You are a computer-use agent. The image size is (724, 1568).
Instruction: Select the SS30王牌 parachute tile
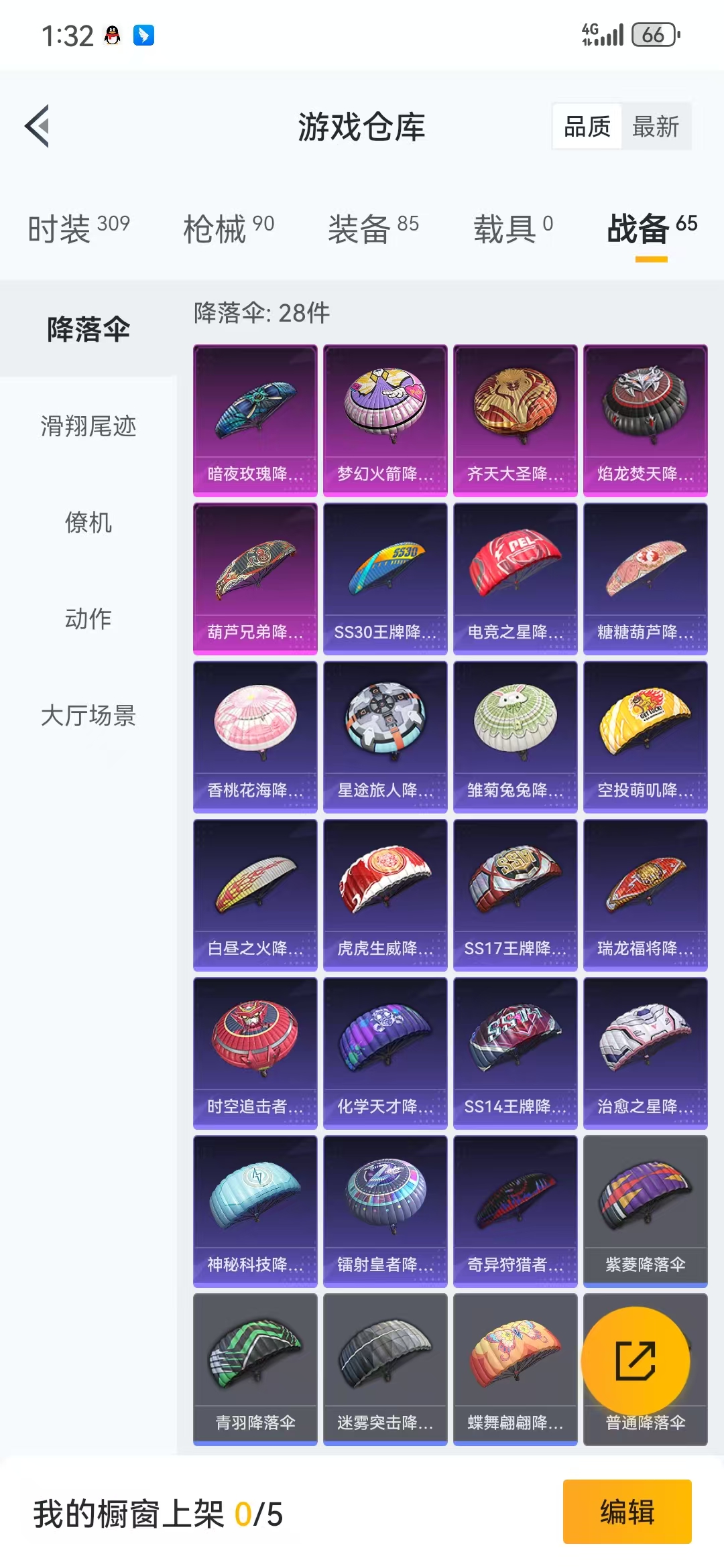tap(385, 579)
